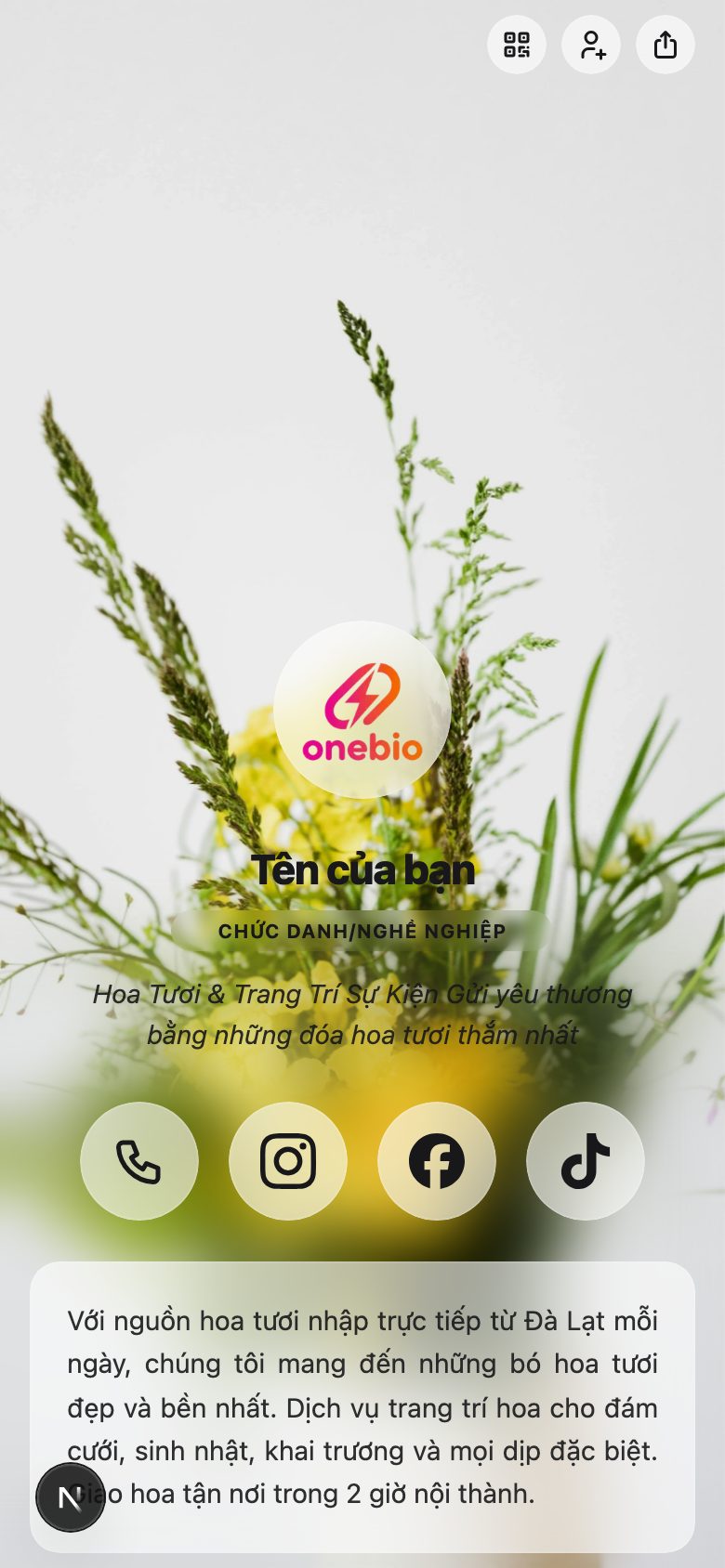Share this bio page
725x1568 pixels.
pyautogui.click(x=666, y=45)
